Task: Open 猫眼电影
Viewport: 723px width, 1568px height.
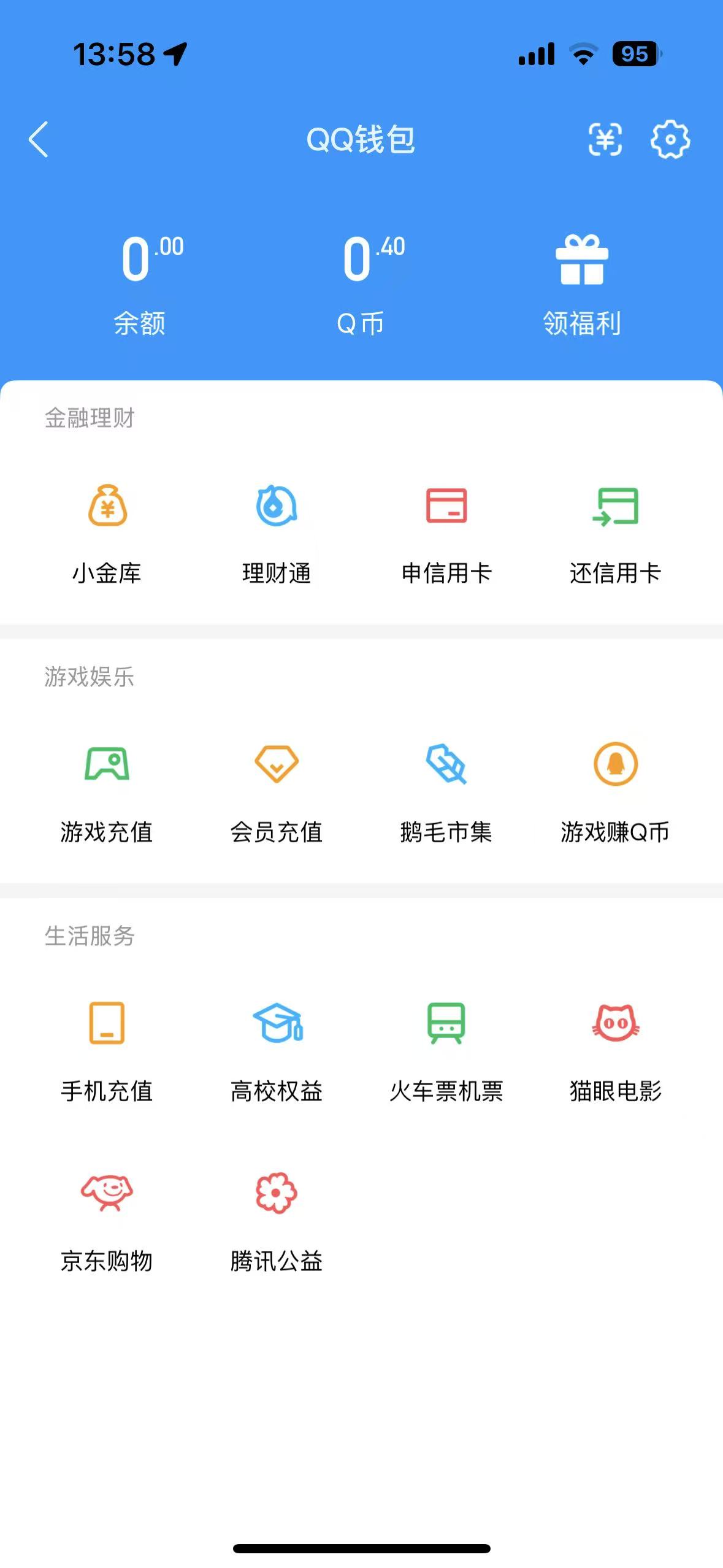Action: [616, 1049]
